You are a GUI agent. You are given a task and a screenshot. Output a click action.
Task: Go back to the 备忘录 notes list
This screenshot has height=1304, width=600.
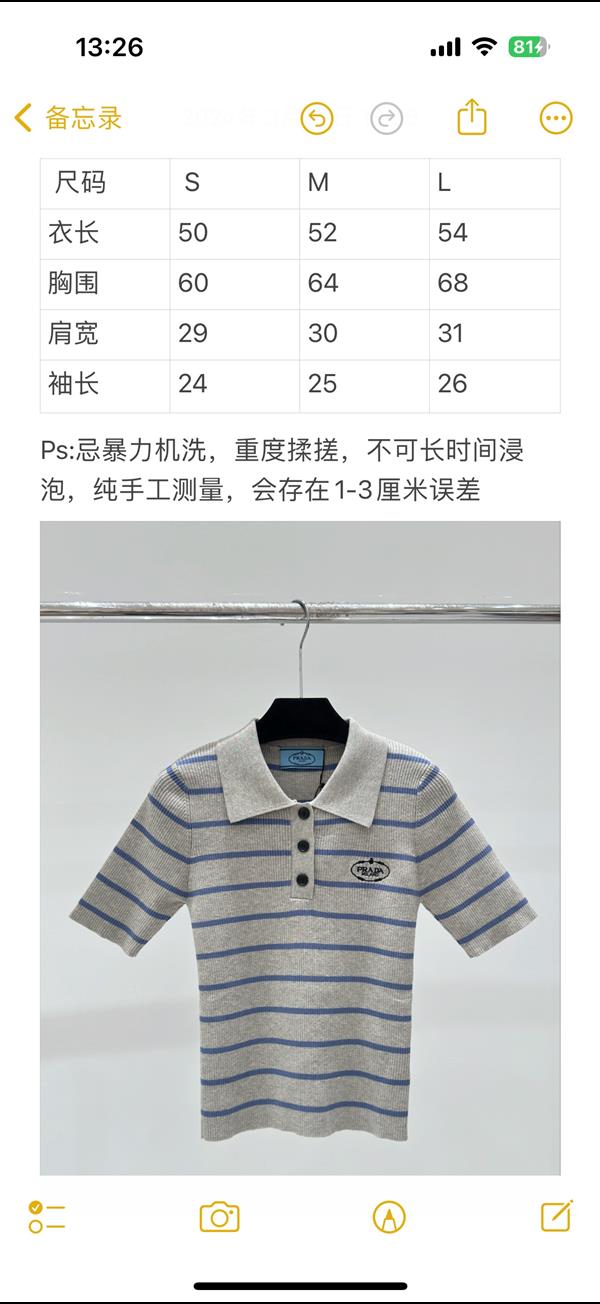coord(68,118)
